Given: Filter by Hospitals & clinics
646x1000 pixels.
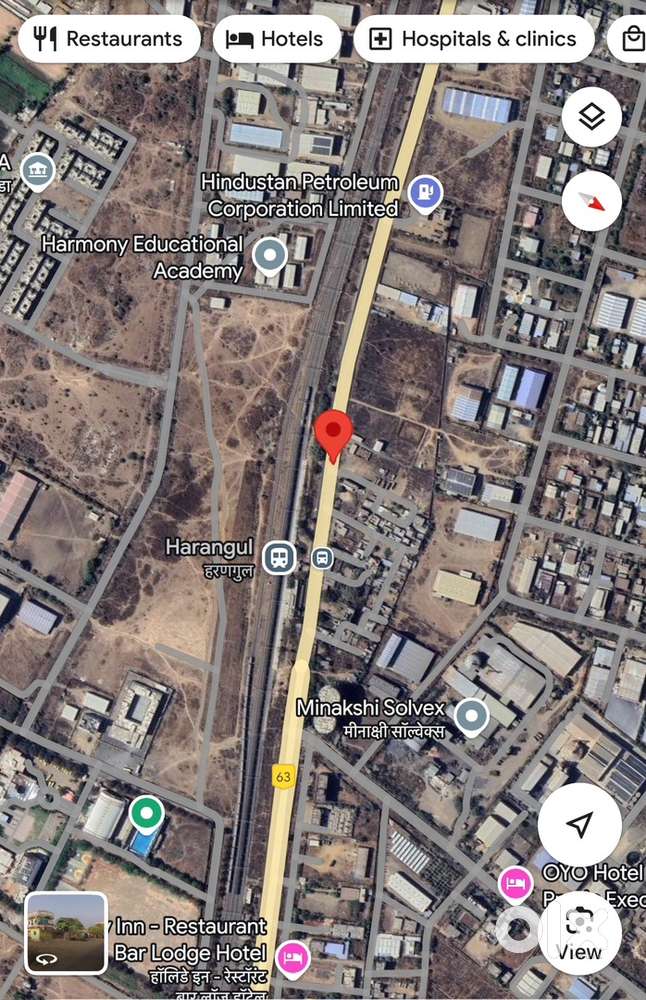Looking at the screenshot, I should point(473,40).
